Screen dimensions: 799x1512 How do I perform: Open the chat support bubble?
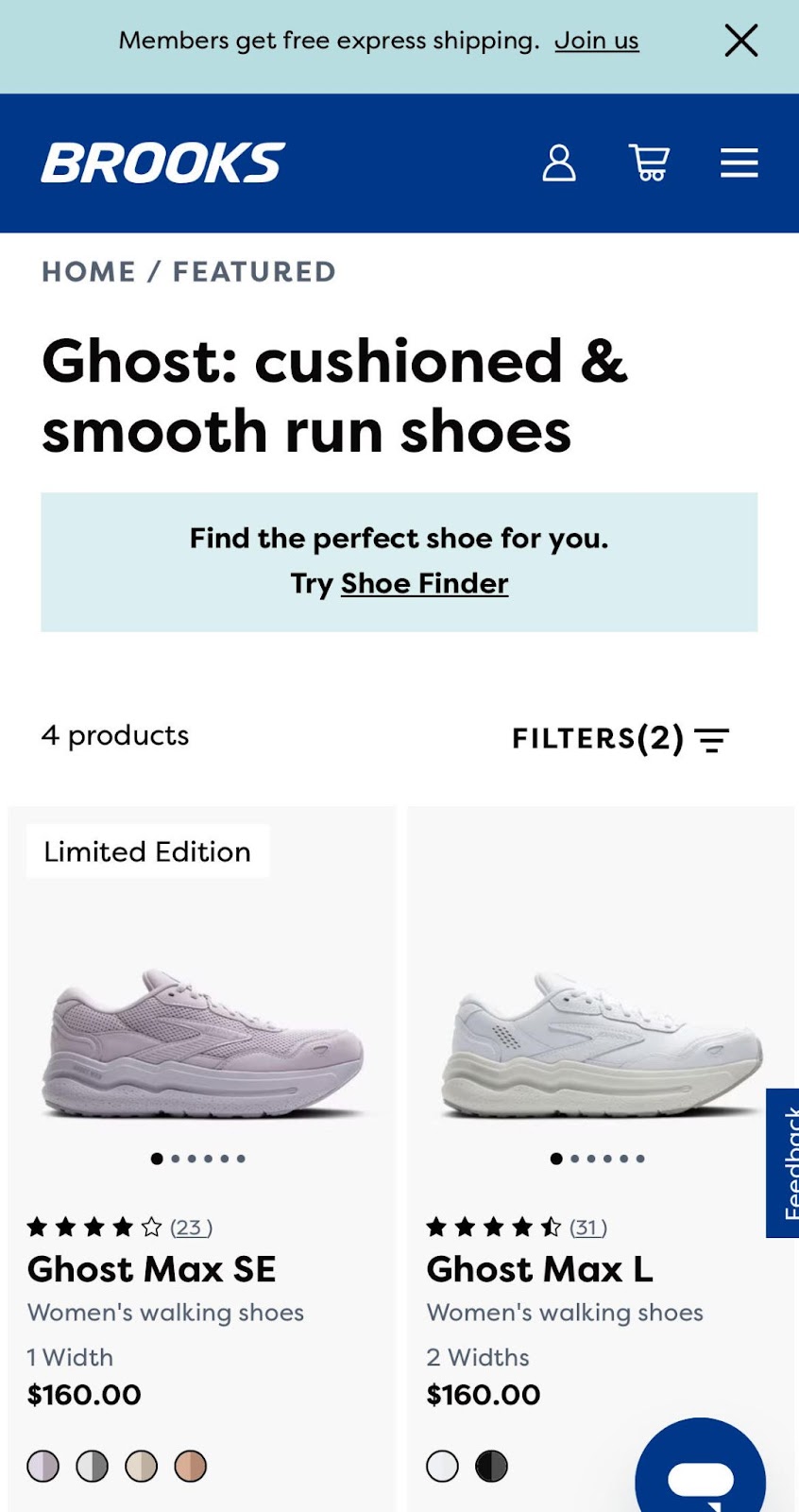click(x=701, y=1474)
